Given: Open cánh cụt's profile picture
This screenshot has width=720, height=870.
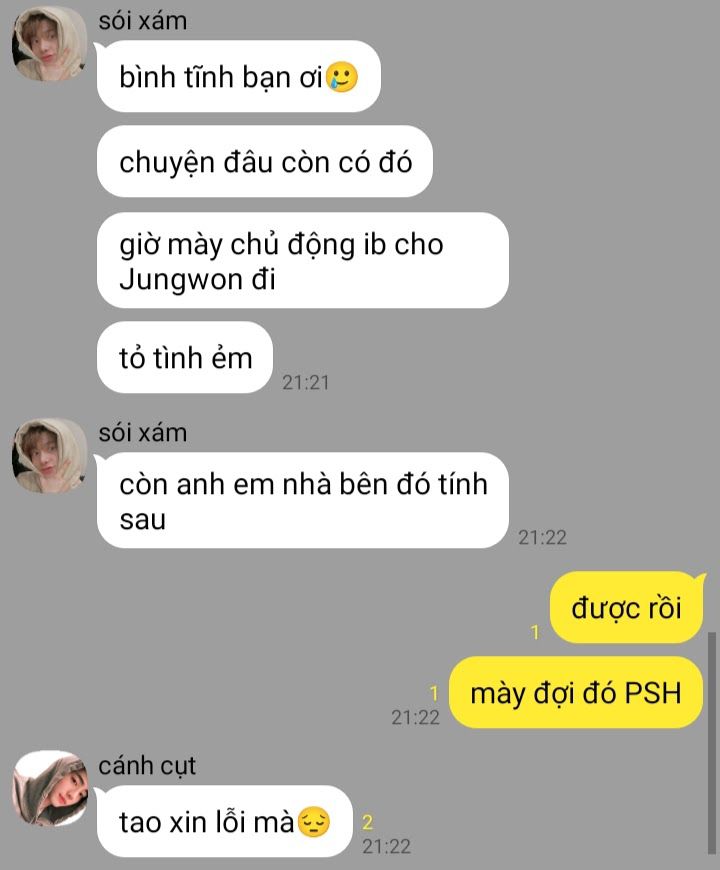Looking at the screenshot, I should pos(50,788).
